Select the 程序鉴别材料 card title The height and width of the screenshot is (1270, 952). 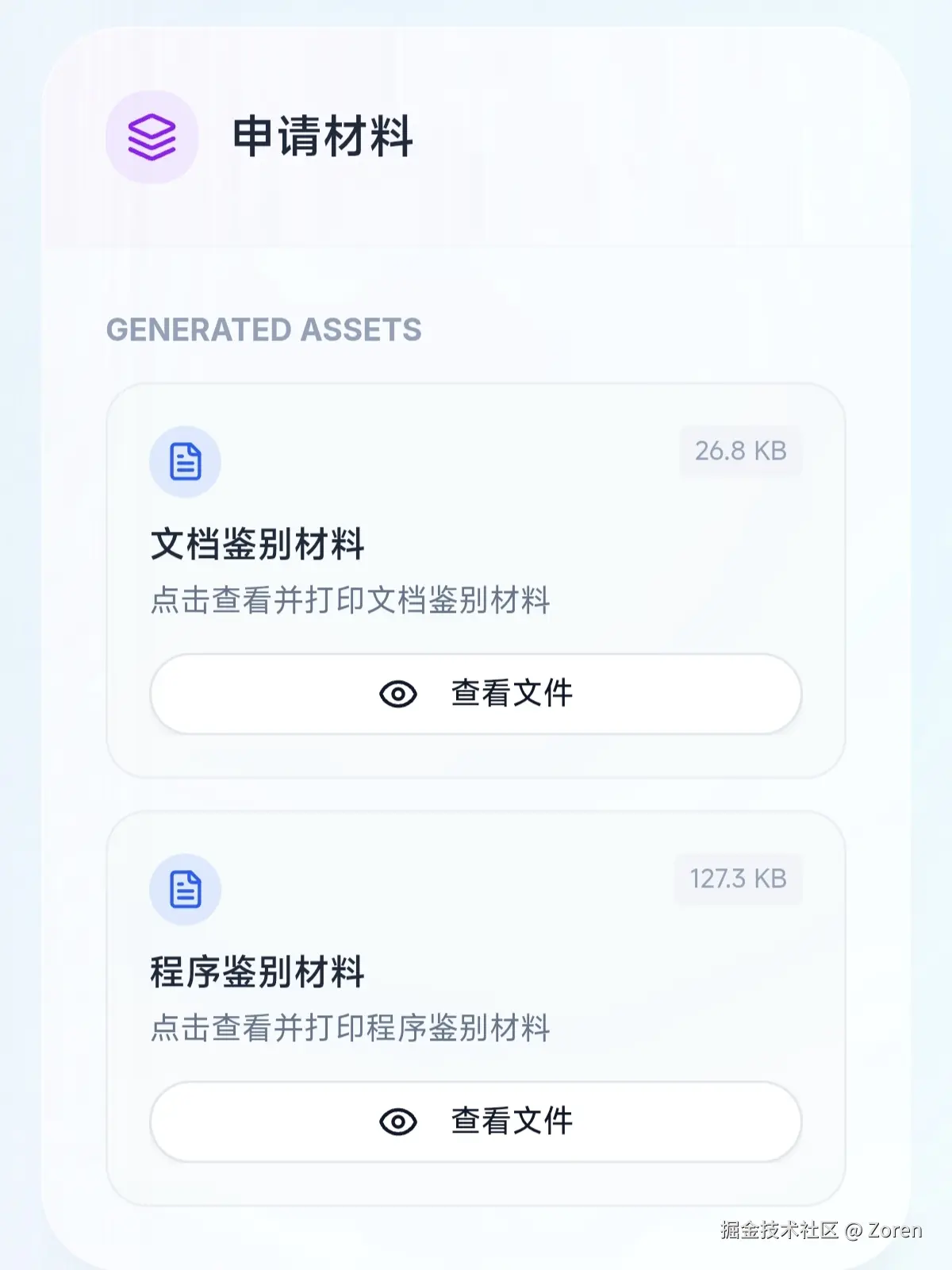coord(258,971)
